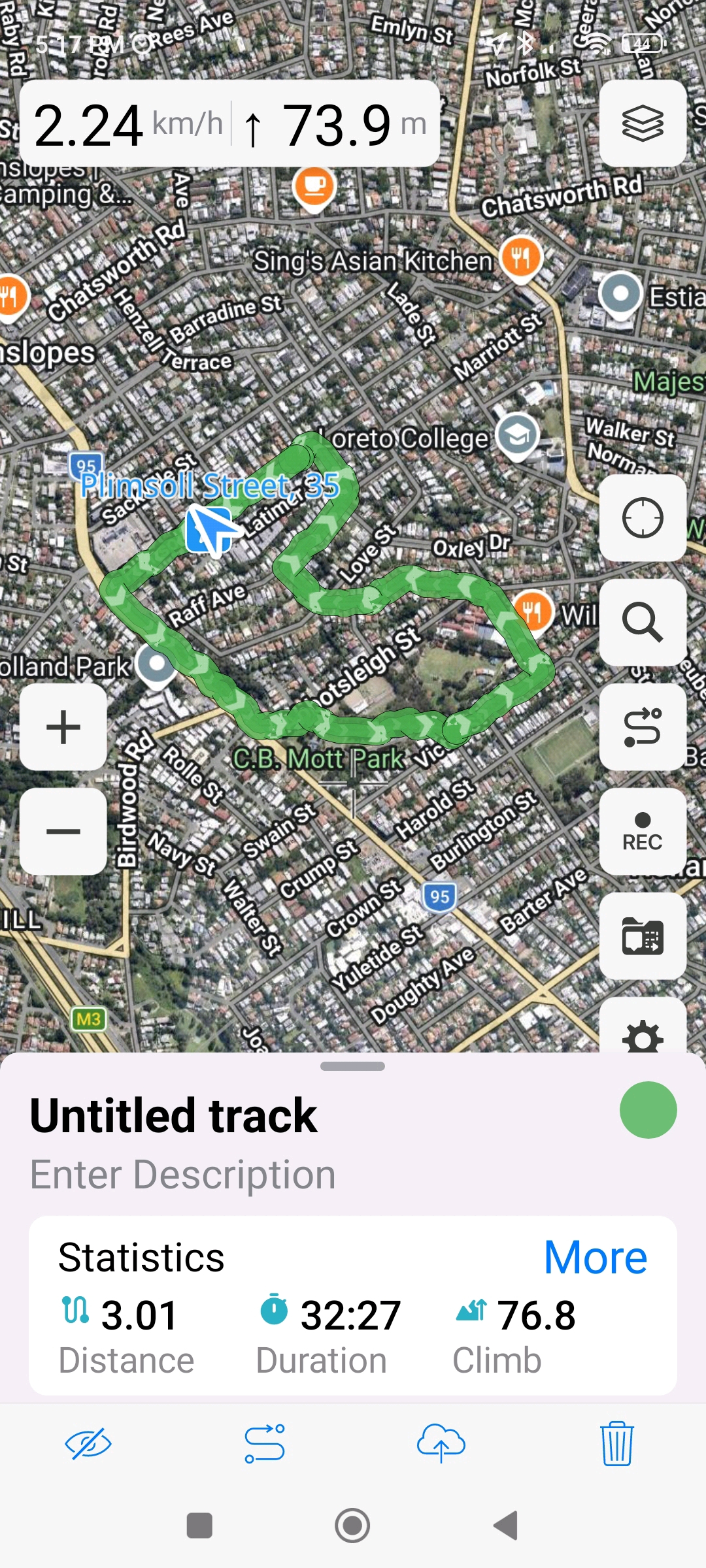Start recording with REC button
This screenshot has height=1568, width=706.
tap(642, 831)
